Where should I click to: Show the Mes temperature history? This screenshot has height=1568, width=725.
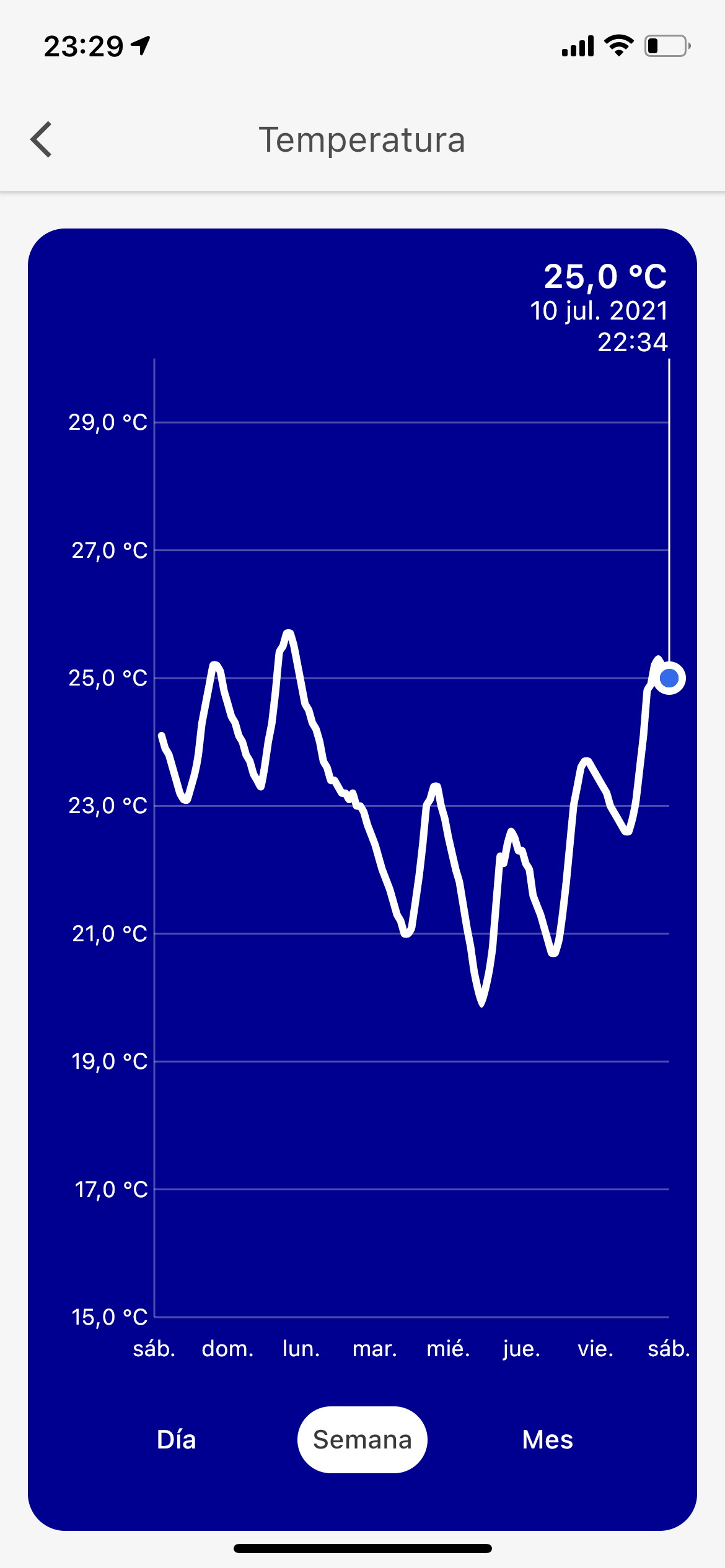548,1440
